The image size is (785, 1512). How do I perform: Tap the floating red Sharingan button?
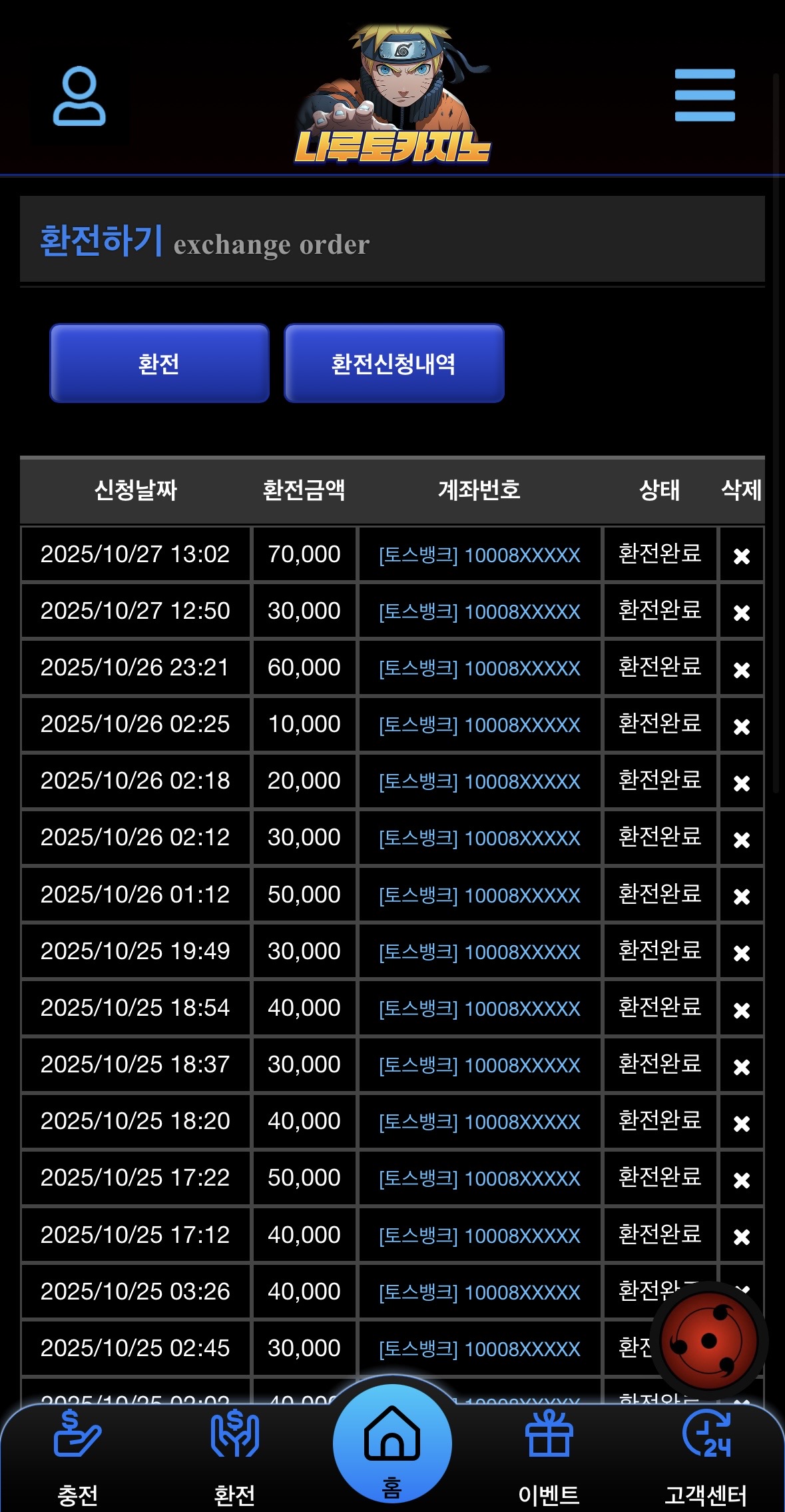(709, 1340)
